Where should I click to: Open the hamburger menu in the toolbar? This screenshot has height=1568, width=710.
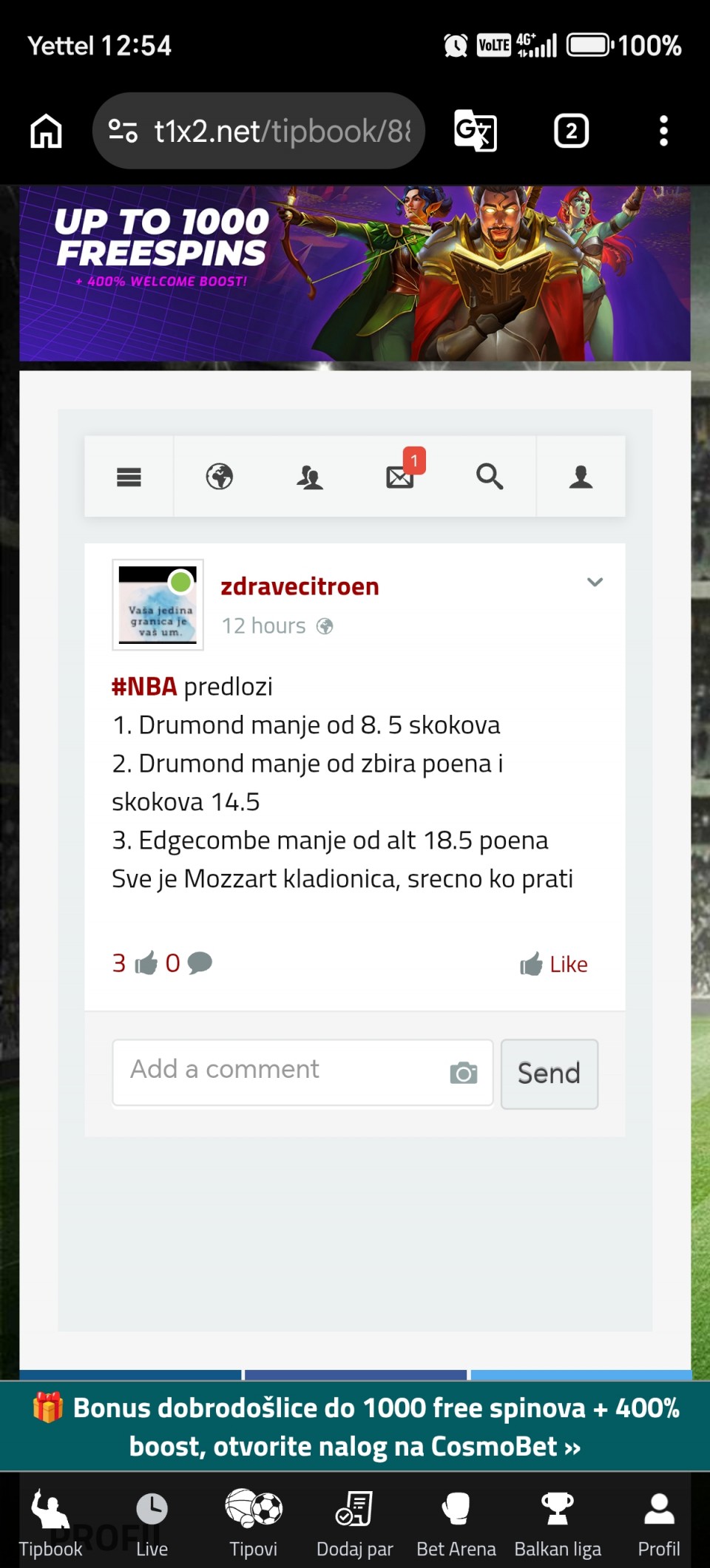pos(129,477)
